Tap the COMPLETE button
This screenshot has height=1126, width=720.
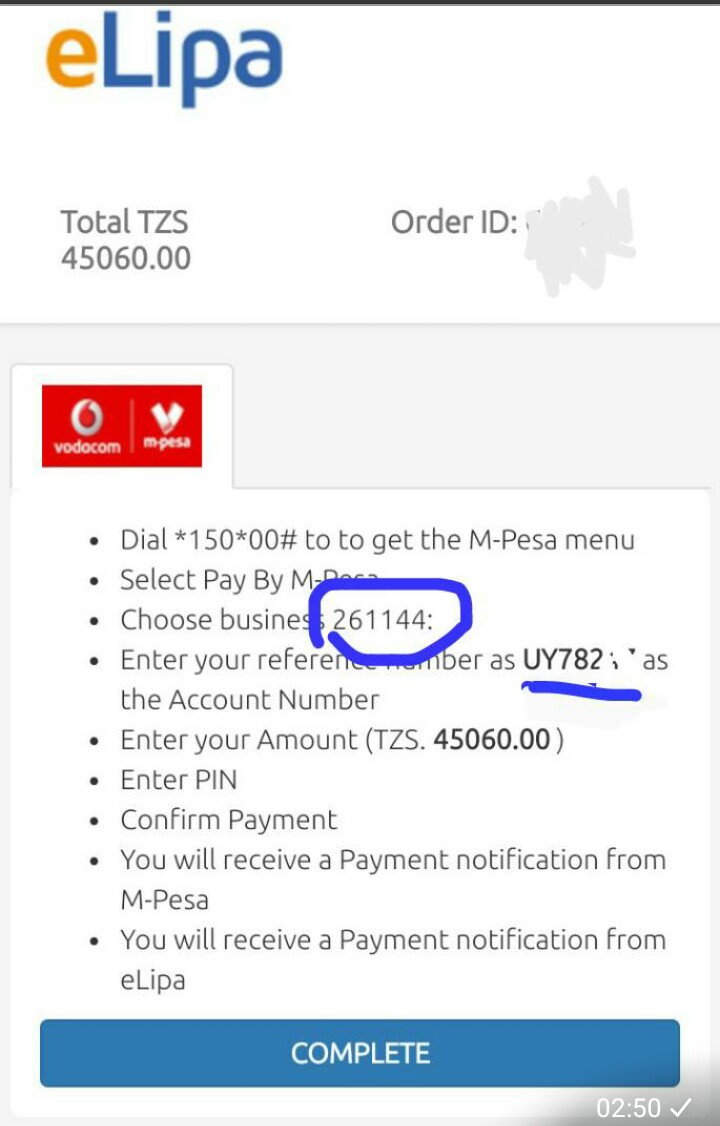(x=360, y=1053)
